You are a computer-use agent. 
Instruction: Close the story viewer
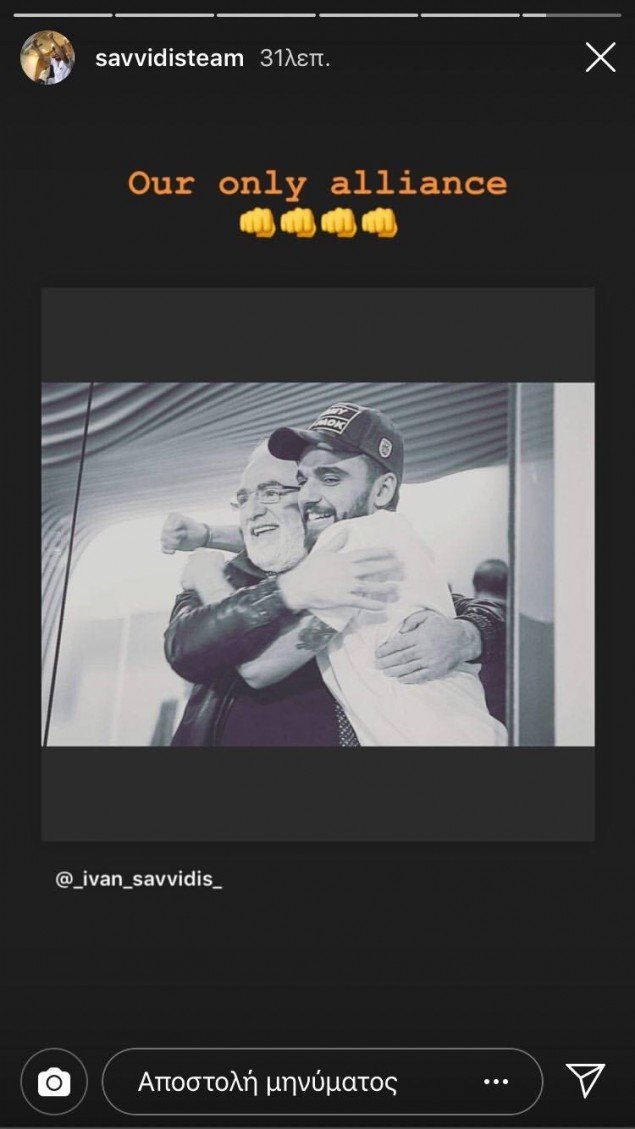tap(600, 58)
